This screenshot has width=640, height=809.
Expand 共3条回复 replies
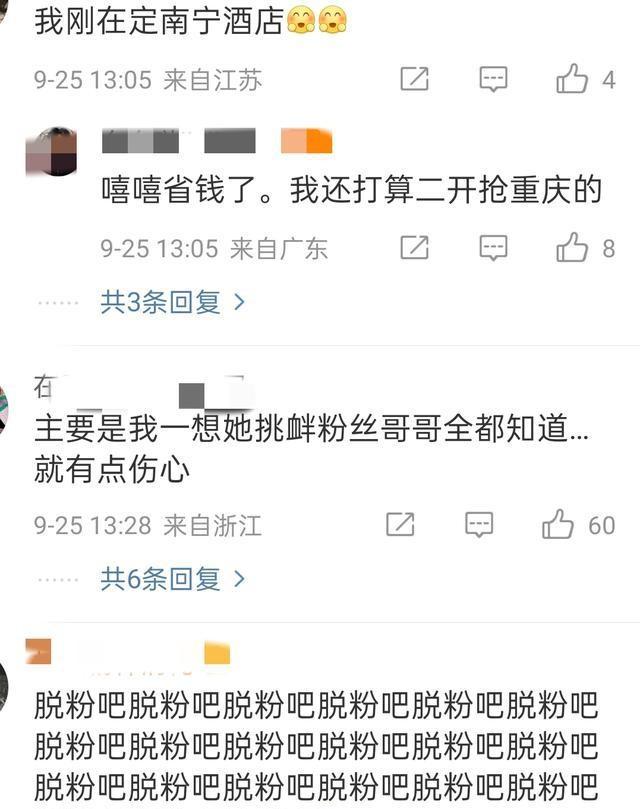pyautogui.click(x=172, y=302)
